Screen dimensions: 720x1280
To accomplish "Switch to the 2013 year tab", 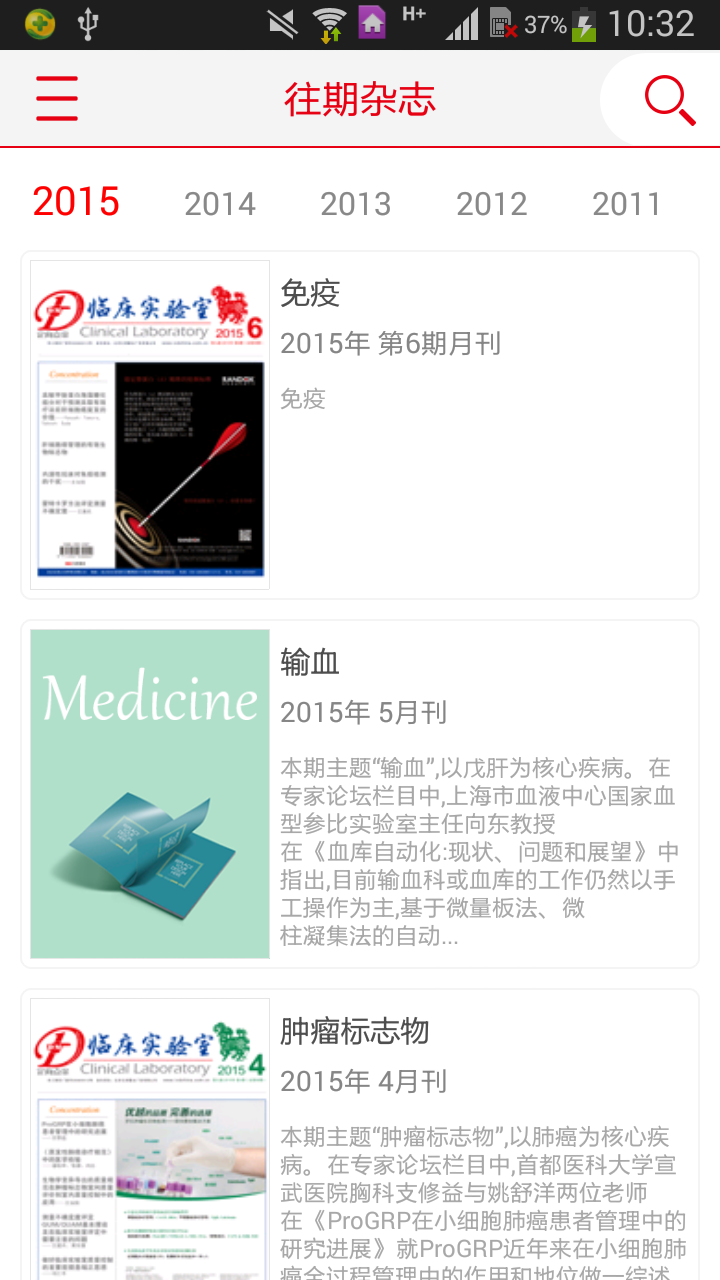I will point(356,203).
